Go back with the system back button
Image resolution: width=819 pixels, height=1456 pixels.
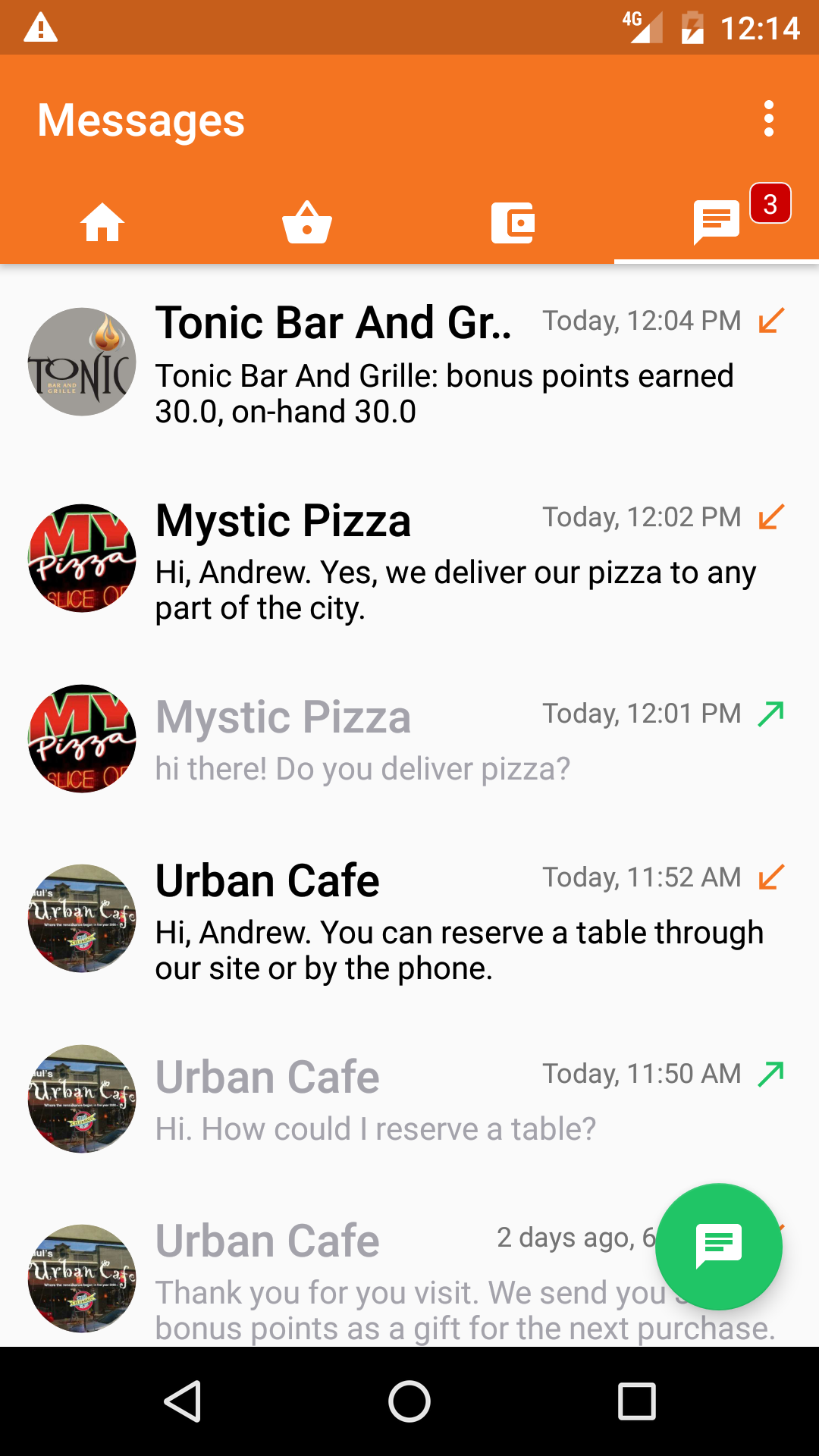(183, 1401)
